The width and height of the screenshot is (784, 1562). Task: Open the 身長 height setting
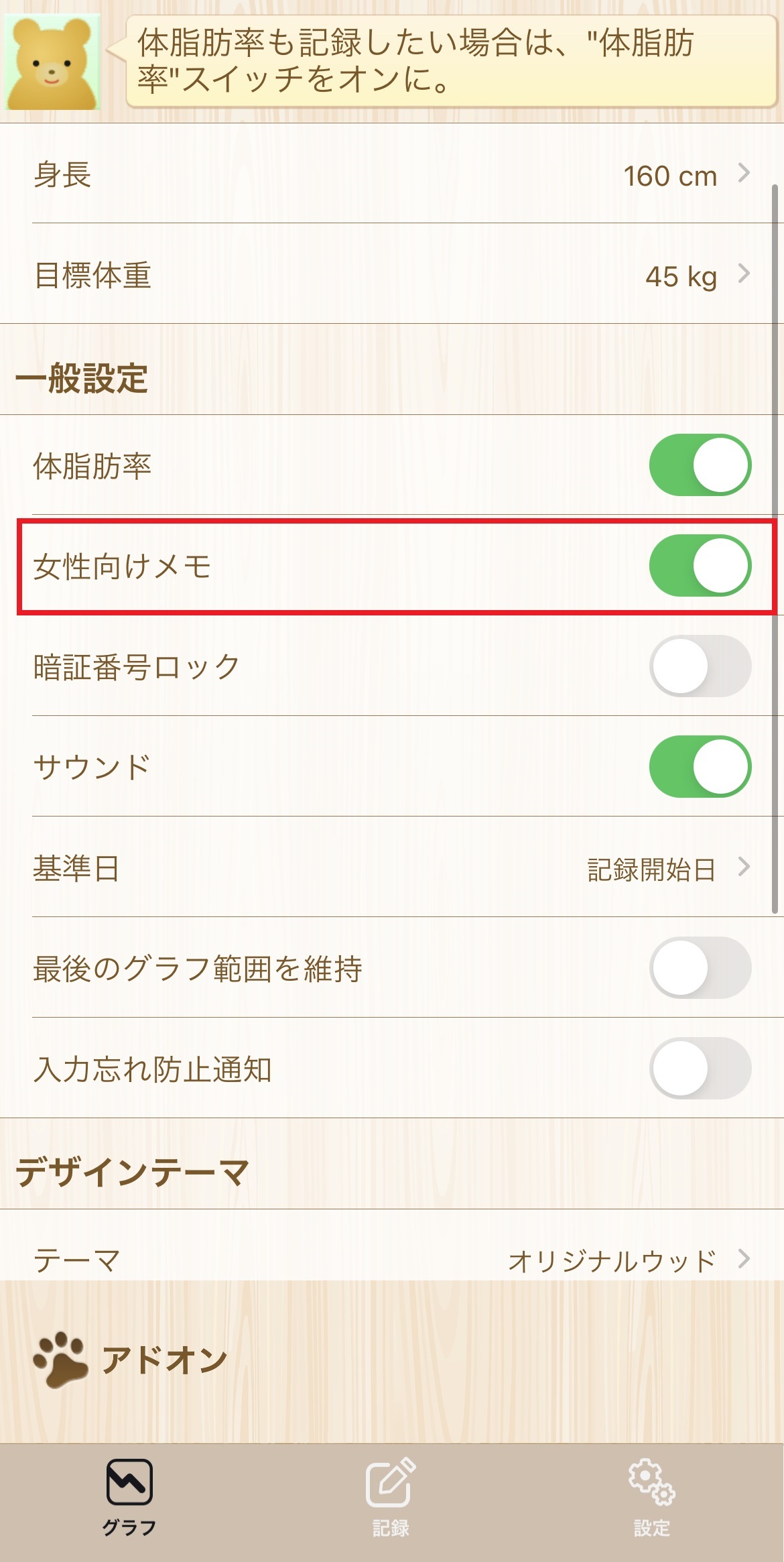pos(392,174)
